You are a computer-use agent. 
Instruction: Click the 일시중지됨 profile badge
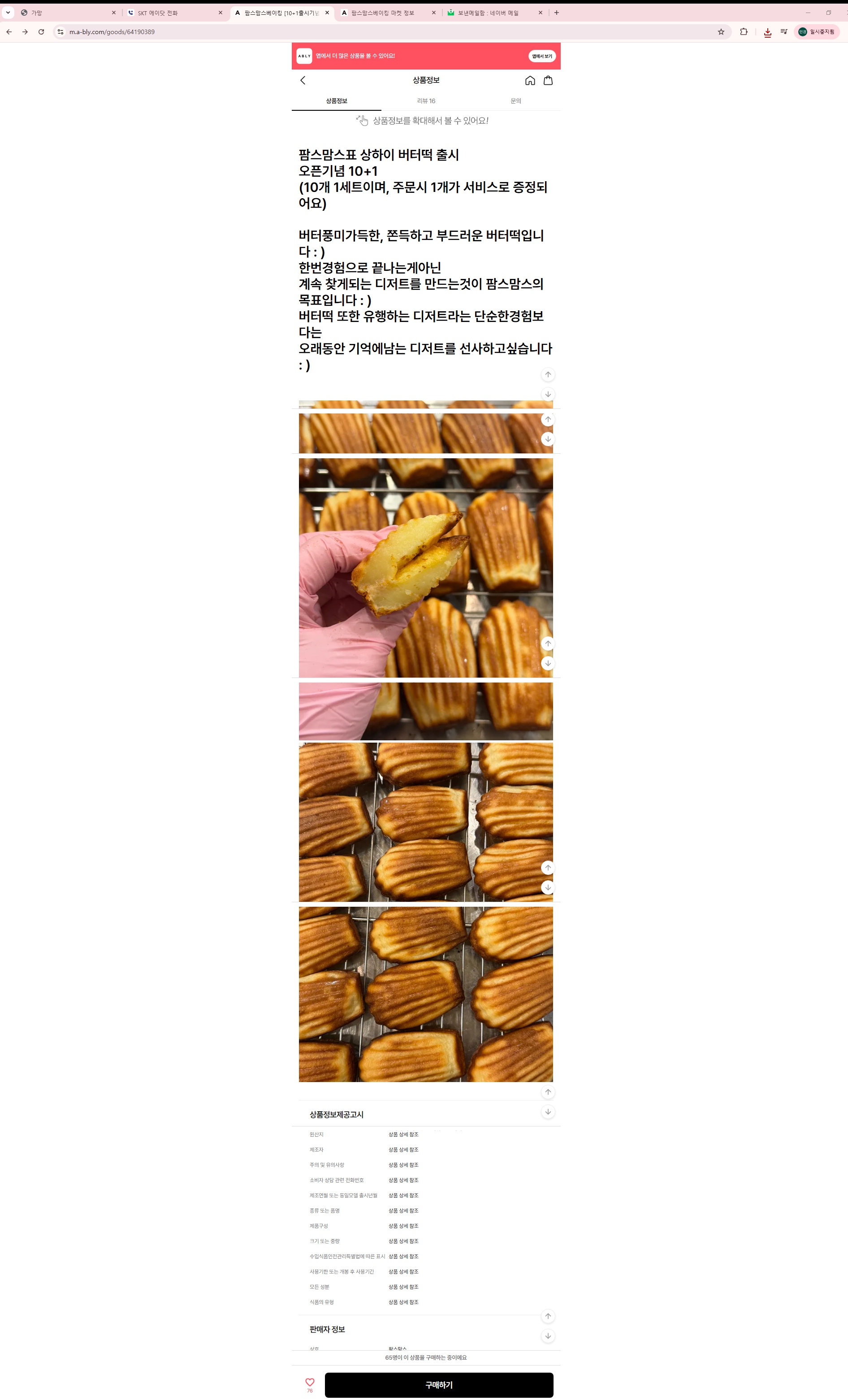[816, 32]
